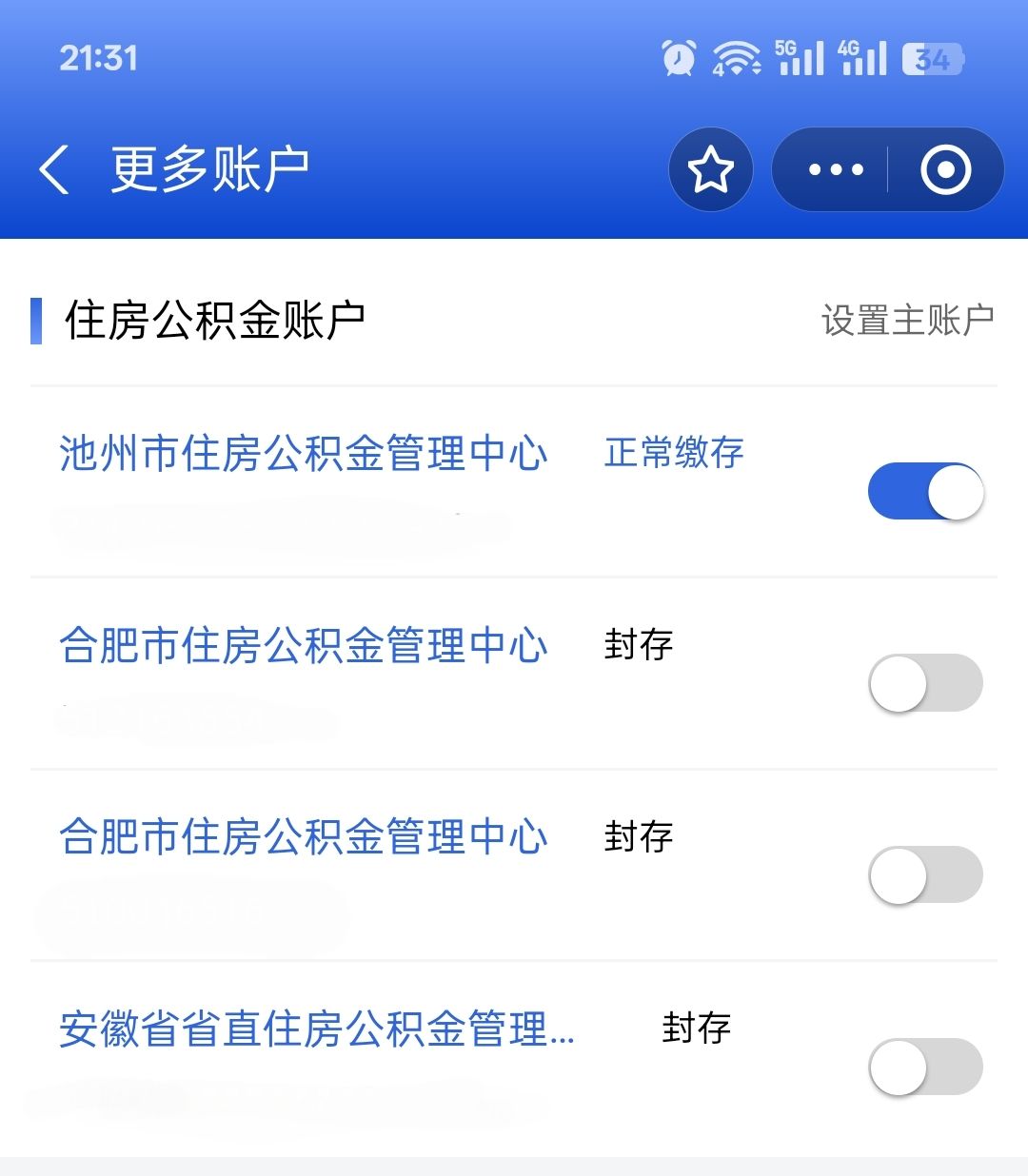This screenshot has height=1176, width=1028.
Task: Open the 池州市住房公积金管理中心 account link
Action: pyautogui.click(x=303, y=453)
